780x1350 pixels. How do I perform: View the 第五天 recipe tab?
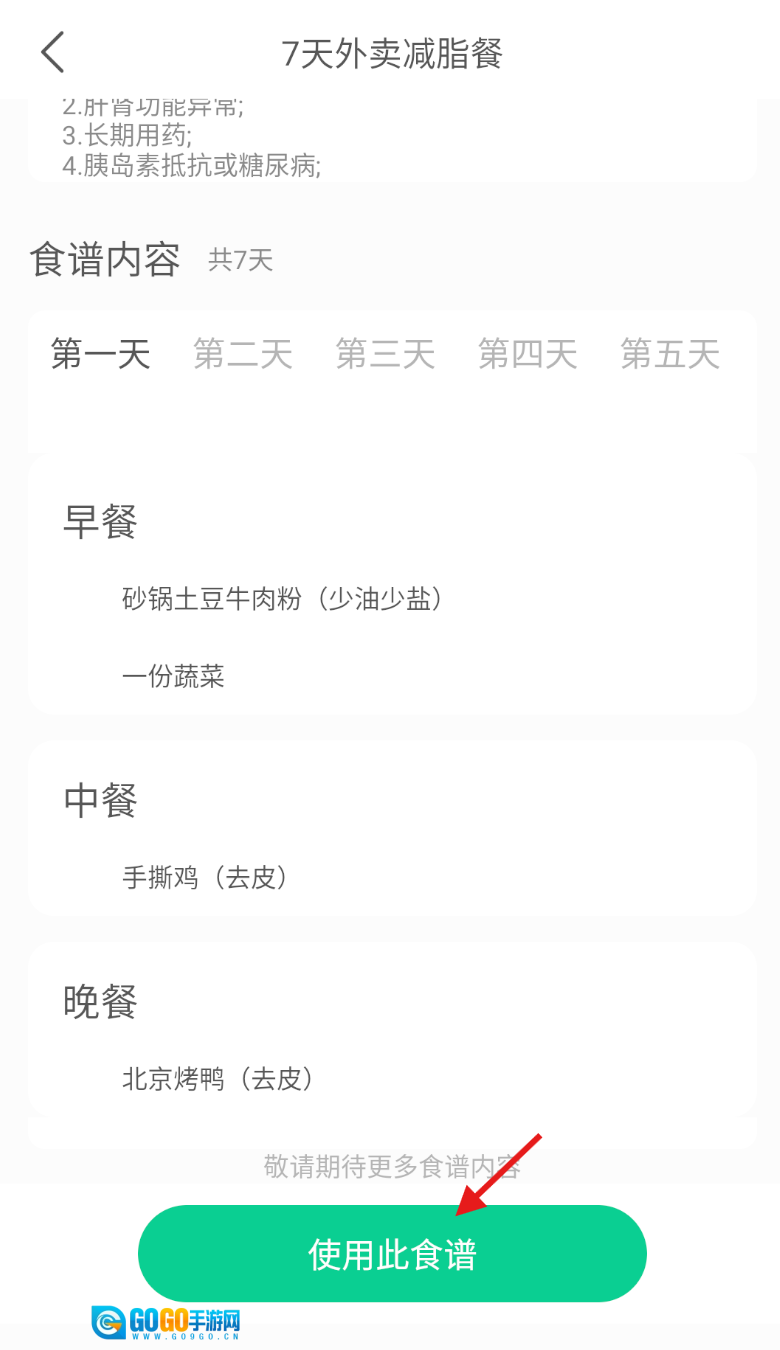coord(670,354)
